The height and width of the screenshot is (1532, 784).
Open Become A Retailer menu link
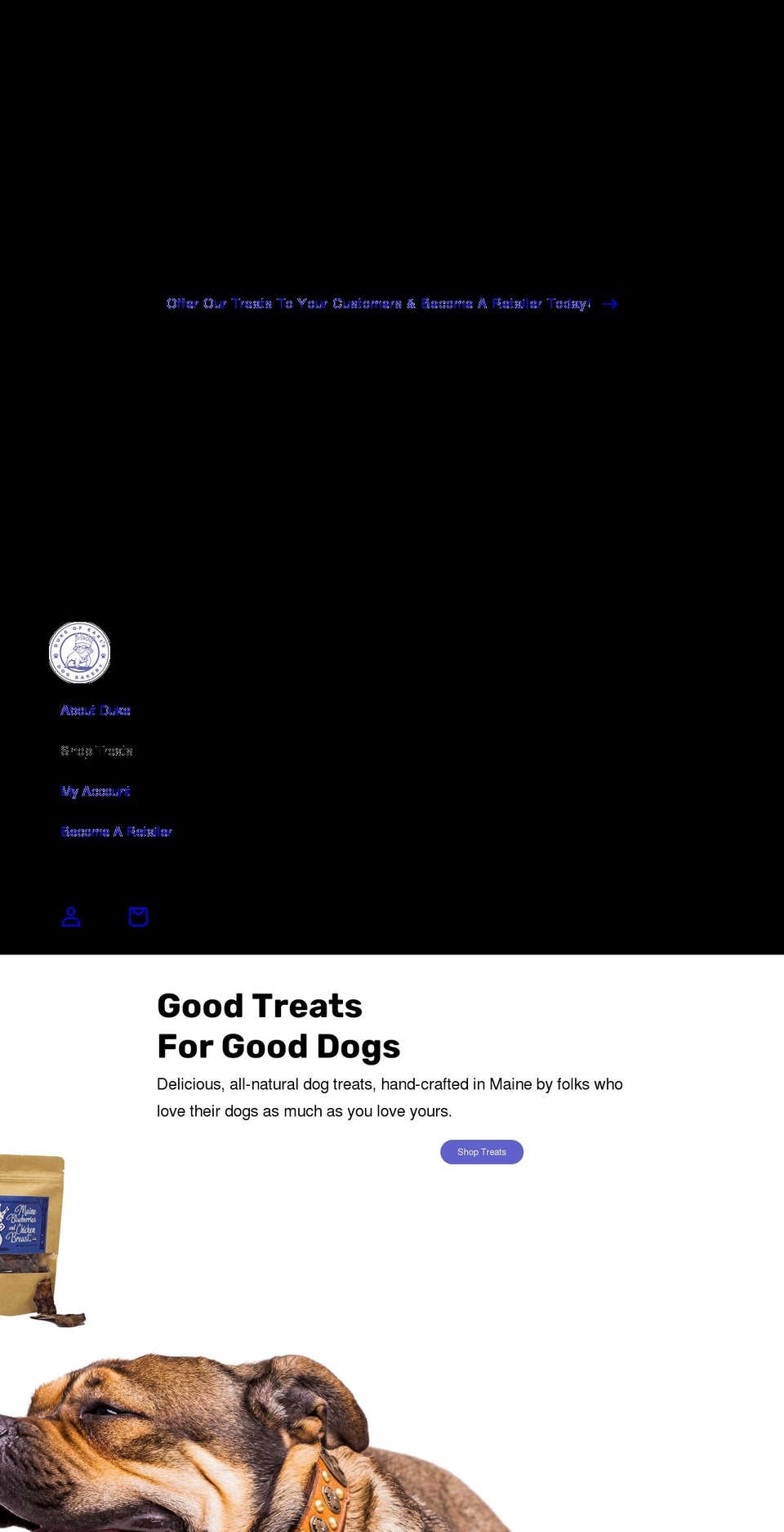pos(116,832)
